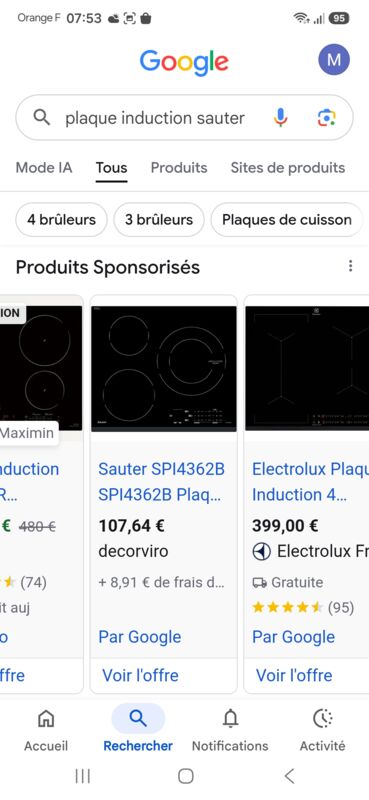Tap 'Voir l'offre' under the Sauter SPI4362B

tap(140, 675)
